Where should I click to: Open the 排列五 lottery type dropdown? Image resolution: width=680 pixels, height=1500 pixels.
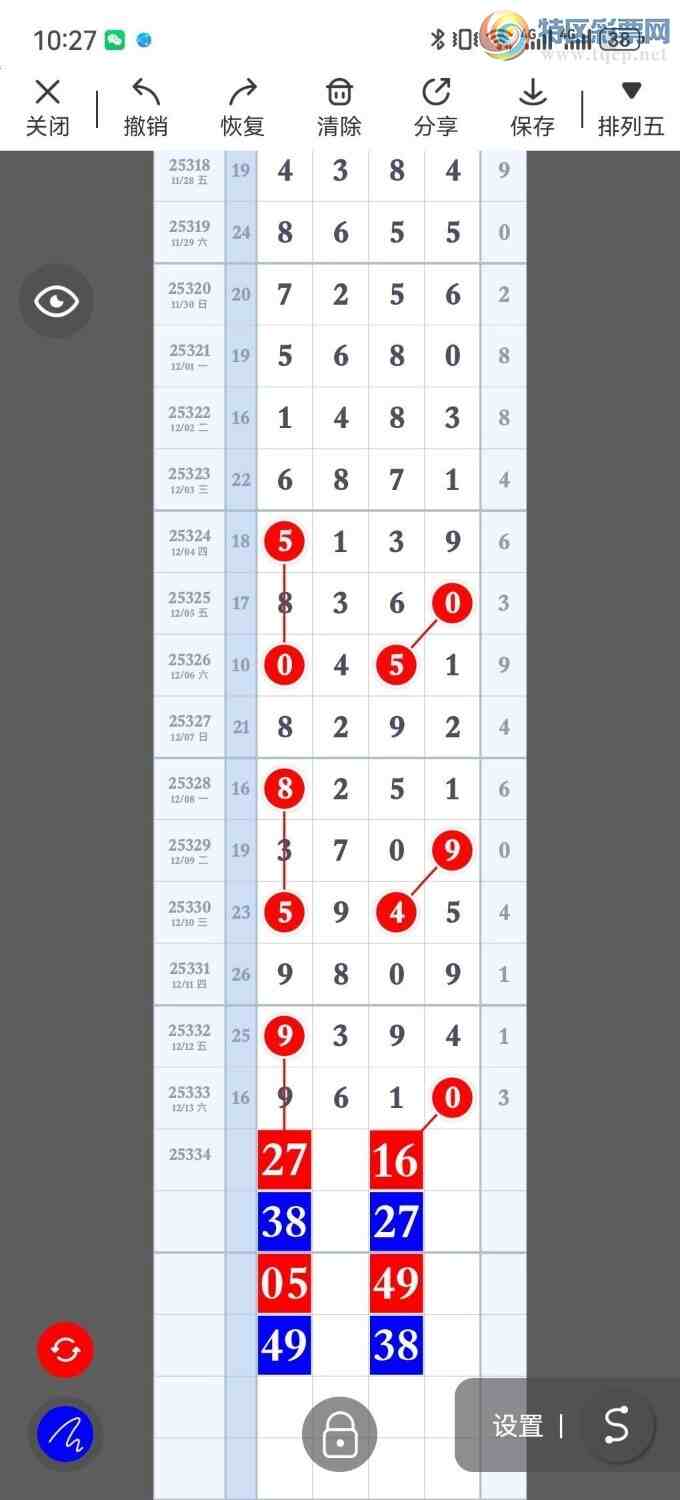tap(630, 107)
